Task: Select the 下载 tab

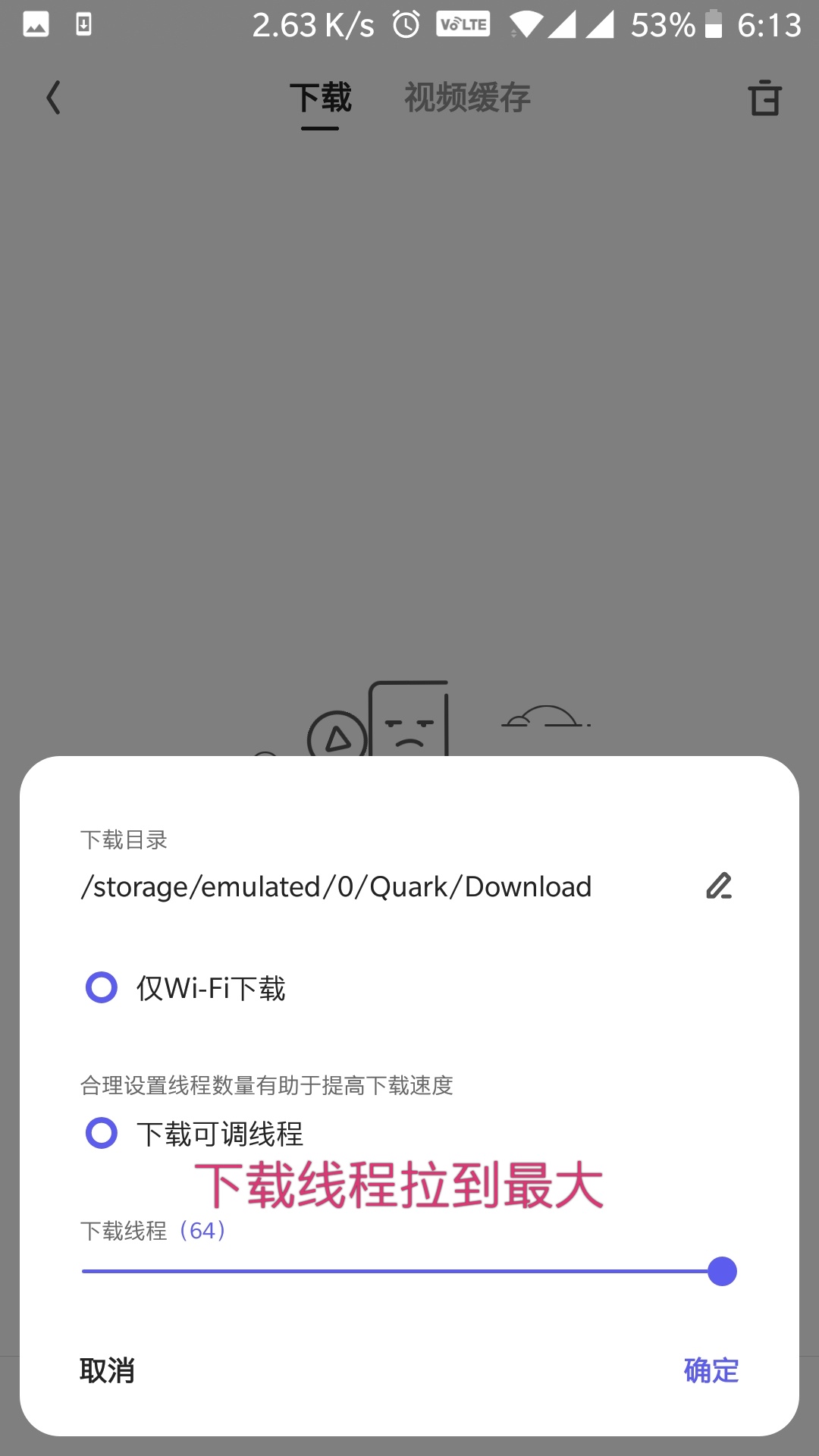Action: 320,97
